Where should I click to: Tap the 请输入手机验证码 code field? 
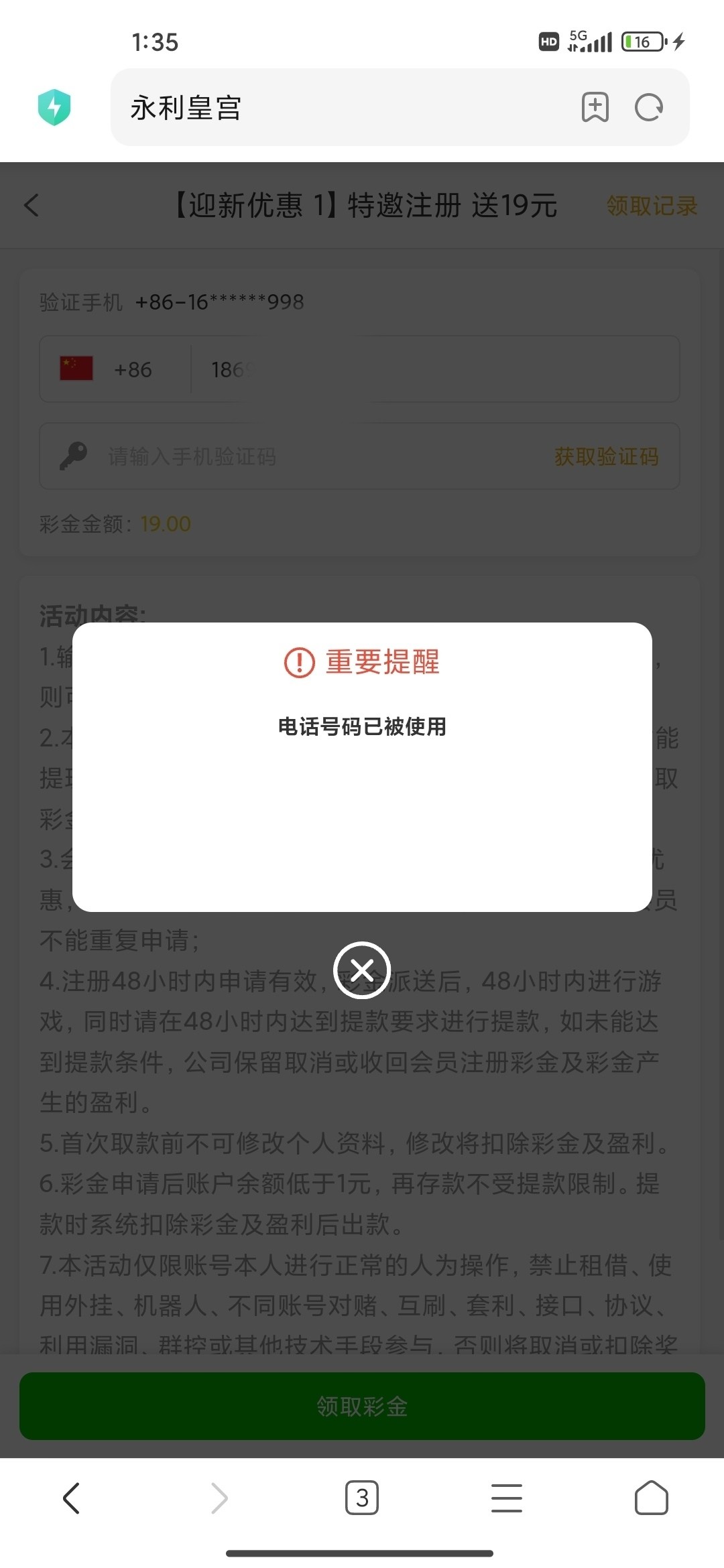pos(302,456)
